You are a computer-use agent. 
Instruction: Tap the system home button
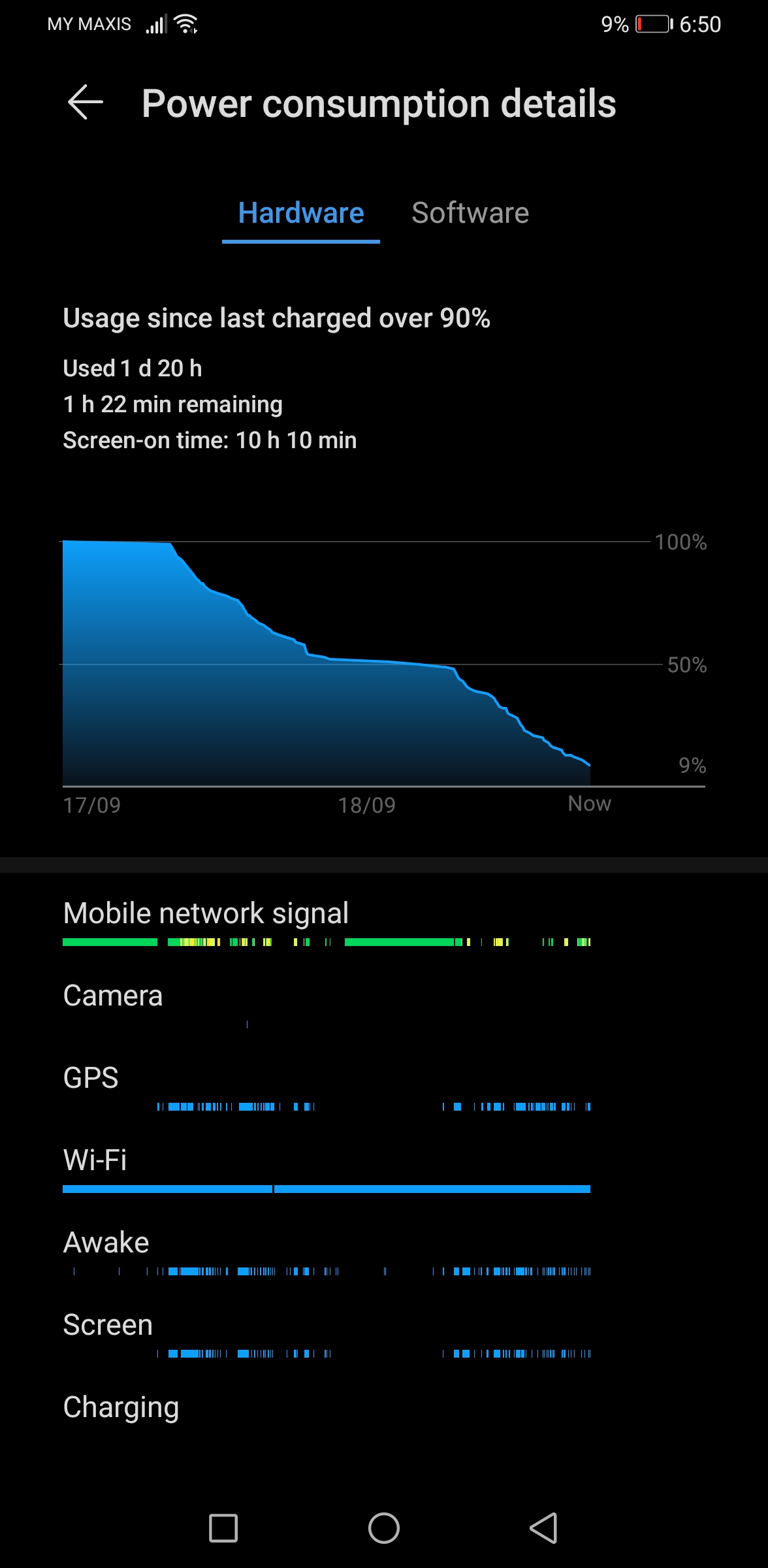384,1528
